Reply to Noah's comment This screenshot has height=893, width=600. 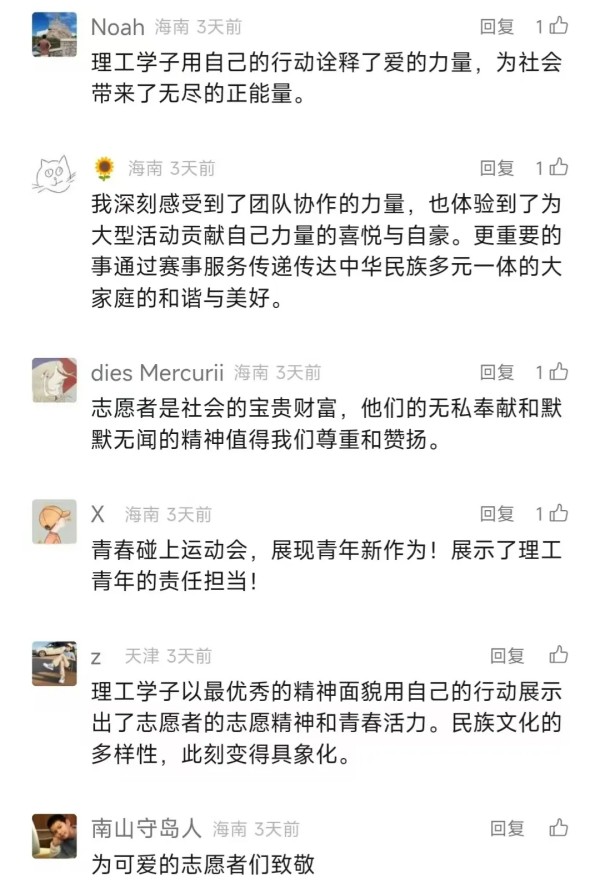click(x=497, y=27)
